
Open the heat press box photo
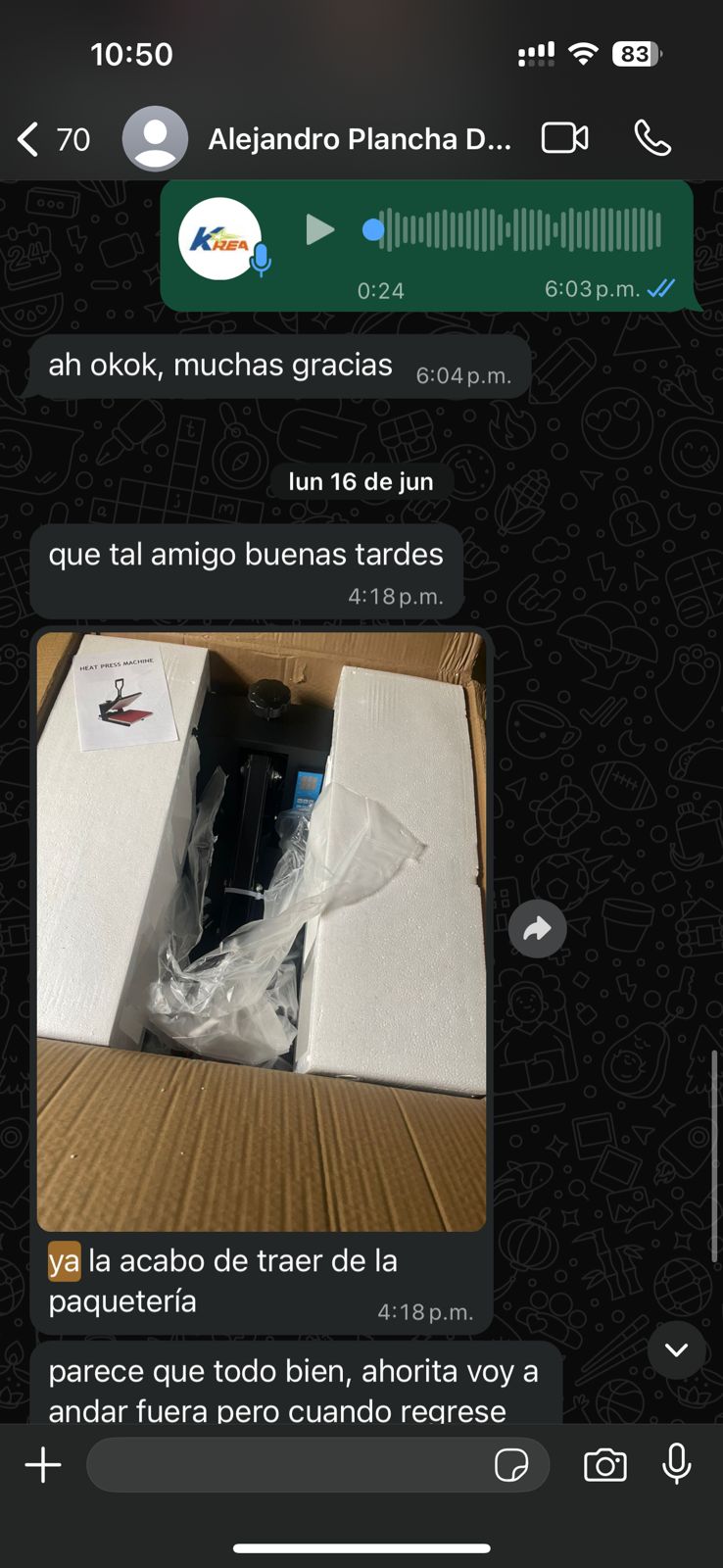[x=262, y=931]
